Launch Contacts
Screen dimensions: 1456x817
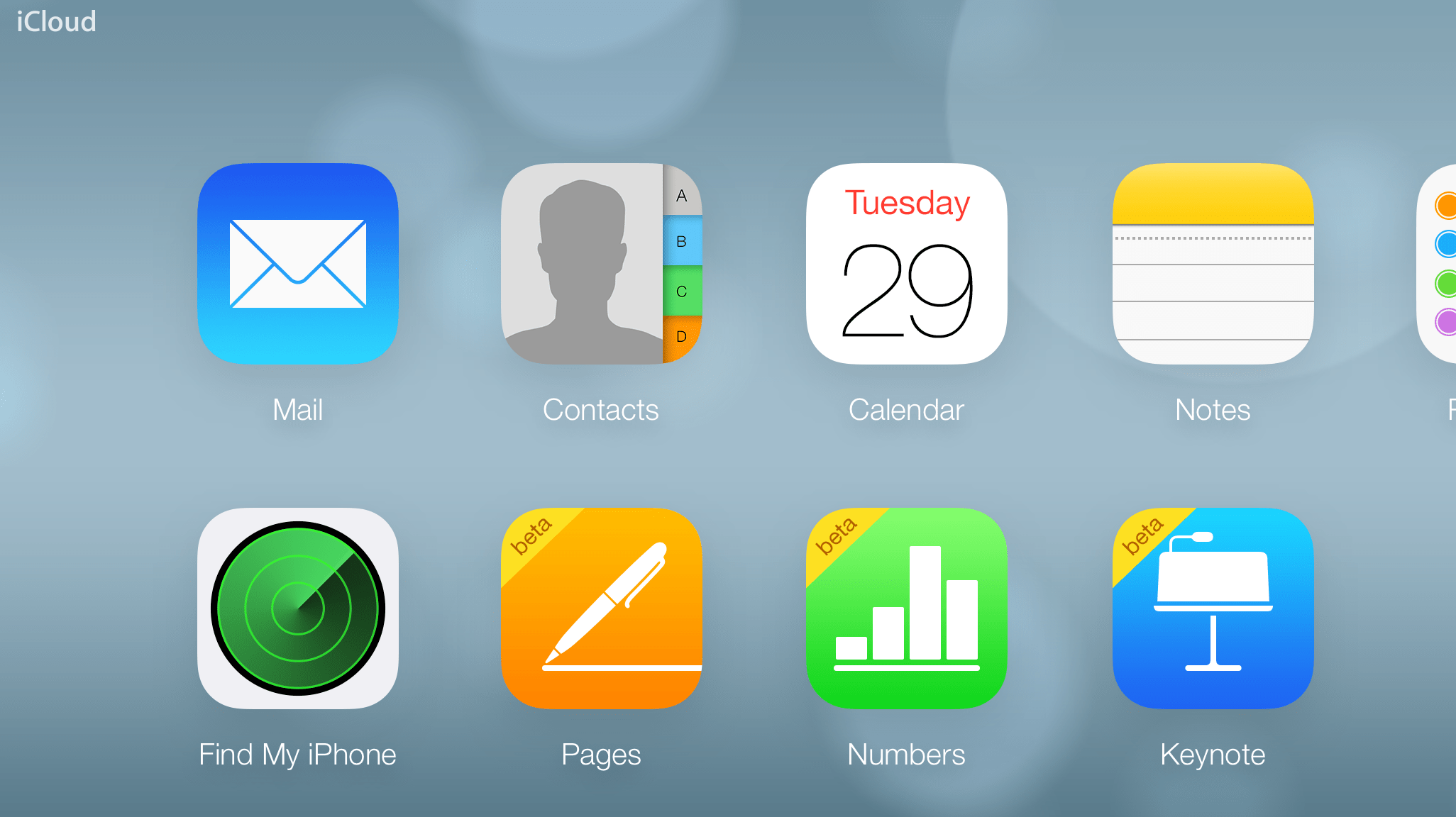(x=601, y=264)
